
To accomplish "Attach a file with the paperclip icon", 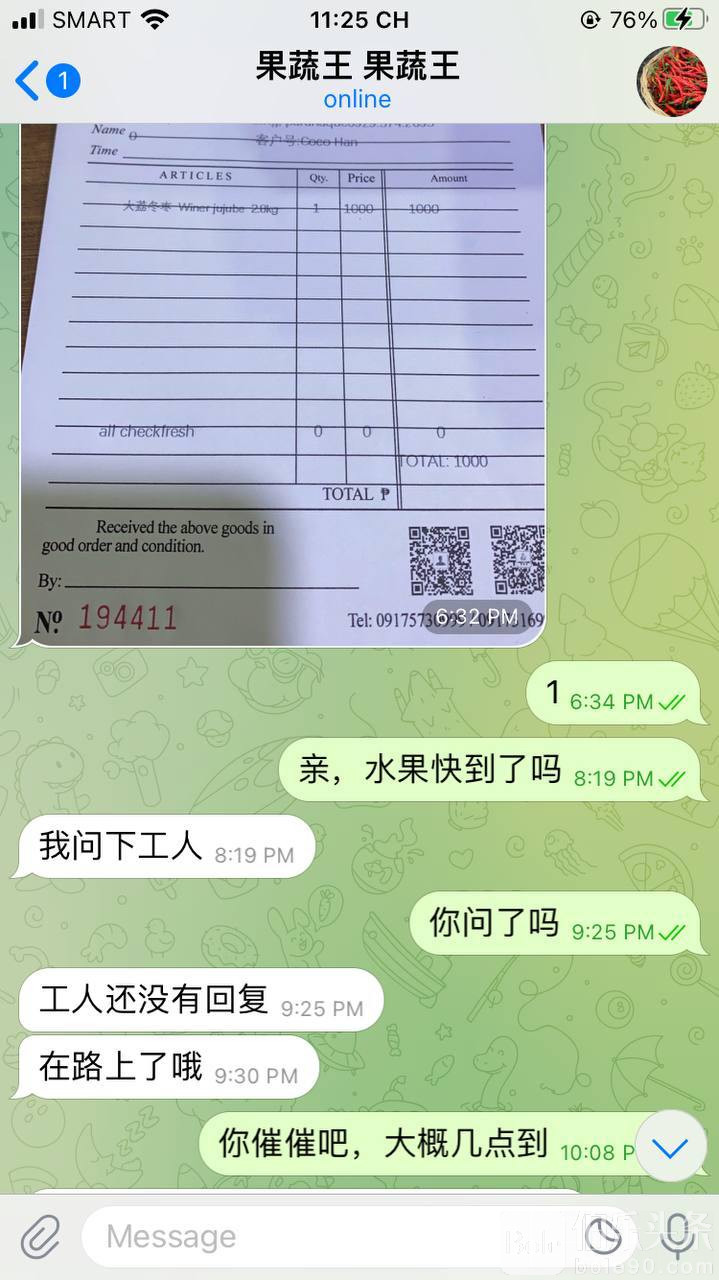I will 41,1237.
